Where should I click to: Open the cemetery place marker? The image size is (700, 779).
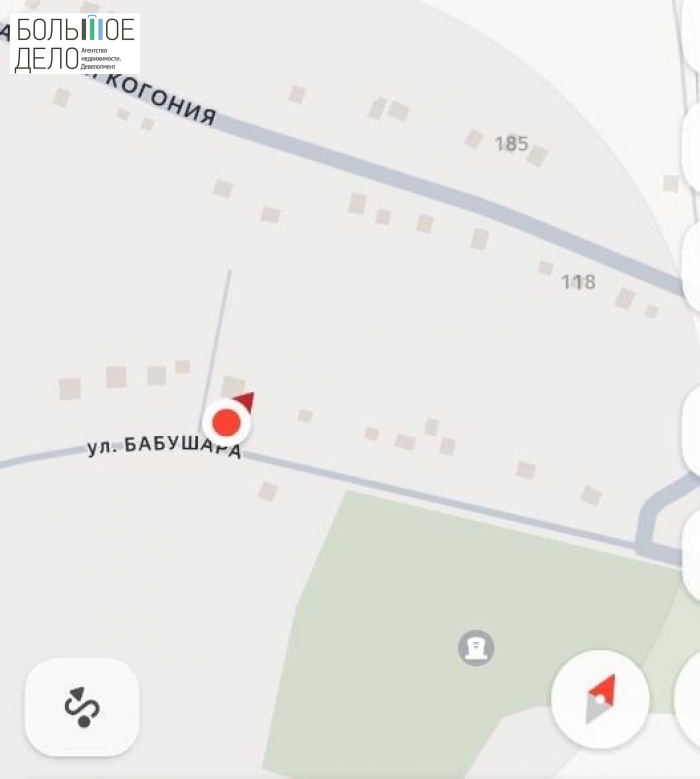click(476, 648)
